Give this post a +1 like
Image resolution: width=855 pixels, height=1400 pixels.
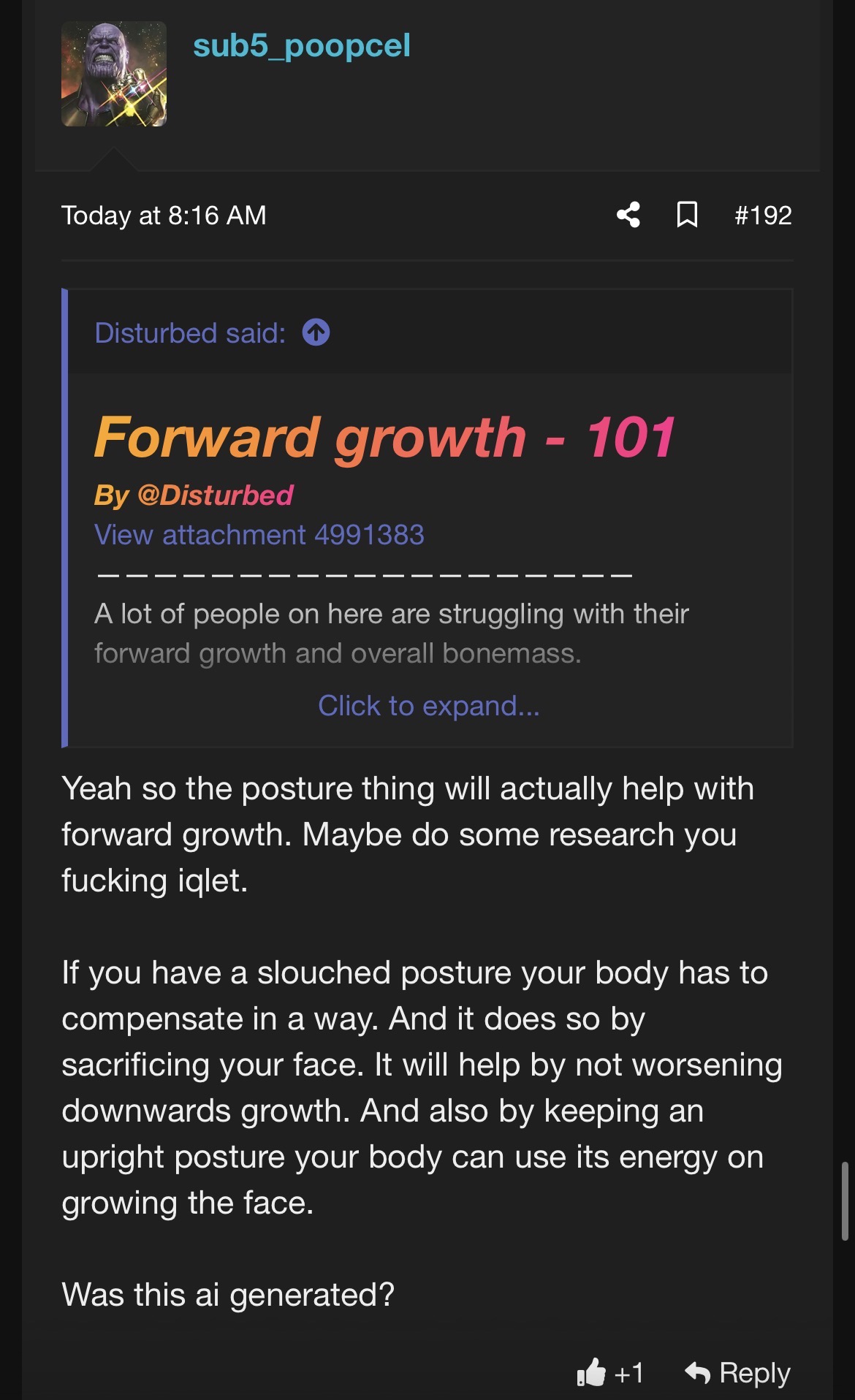click(610, 1373)
